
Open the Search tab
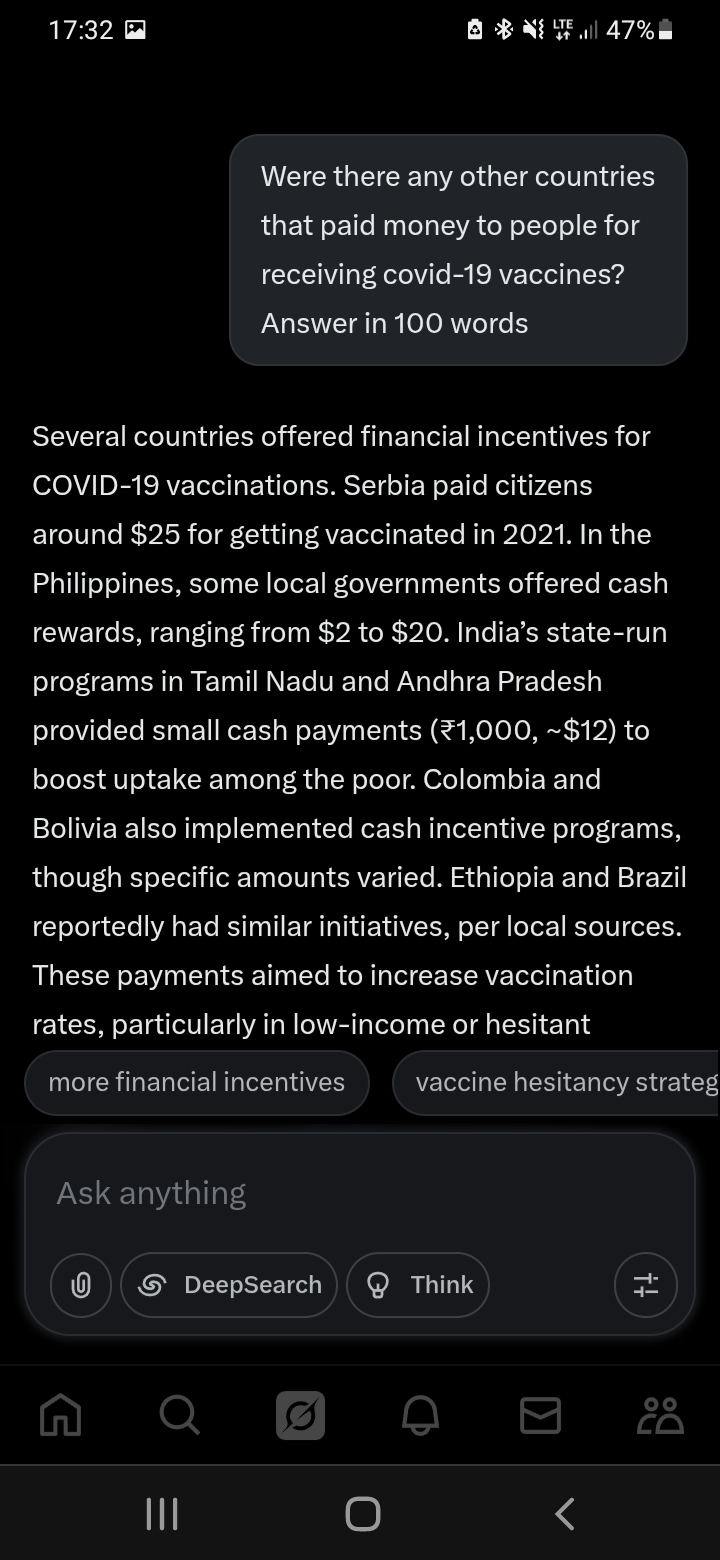click(180, 1415)
